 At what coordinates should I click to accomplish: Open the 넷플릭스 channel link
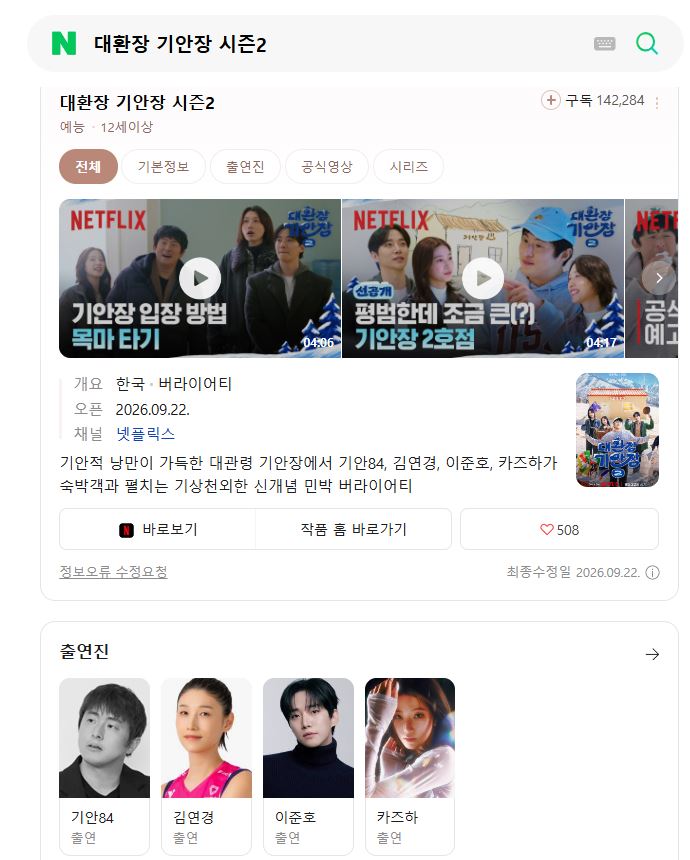coord(145,434)
